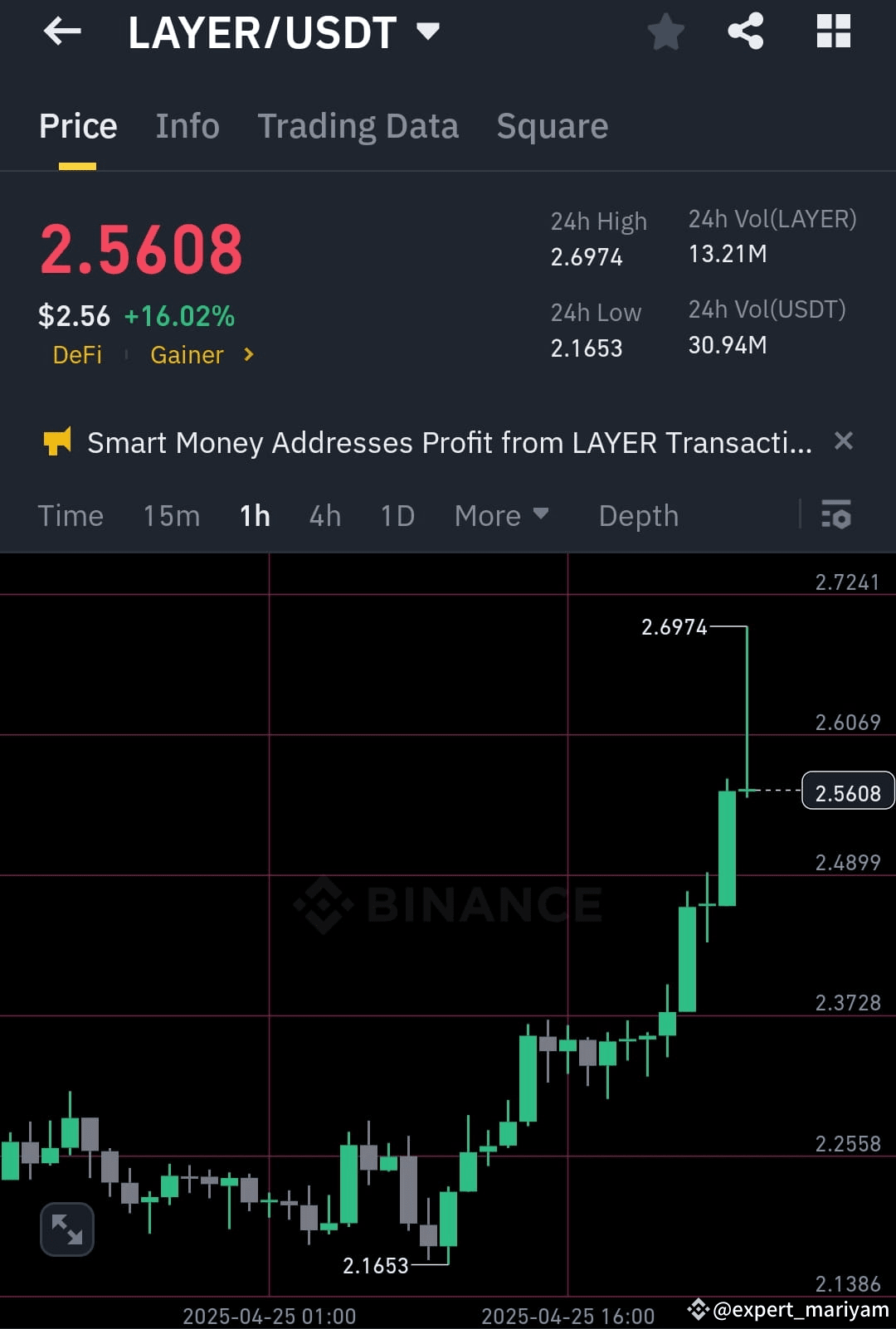Tap the megaphone announcement icon

click(59, 442)
